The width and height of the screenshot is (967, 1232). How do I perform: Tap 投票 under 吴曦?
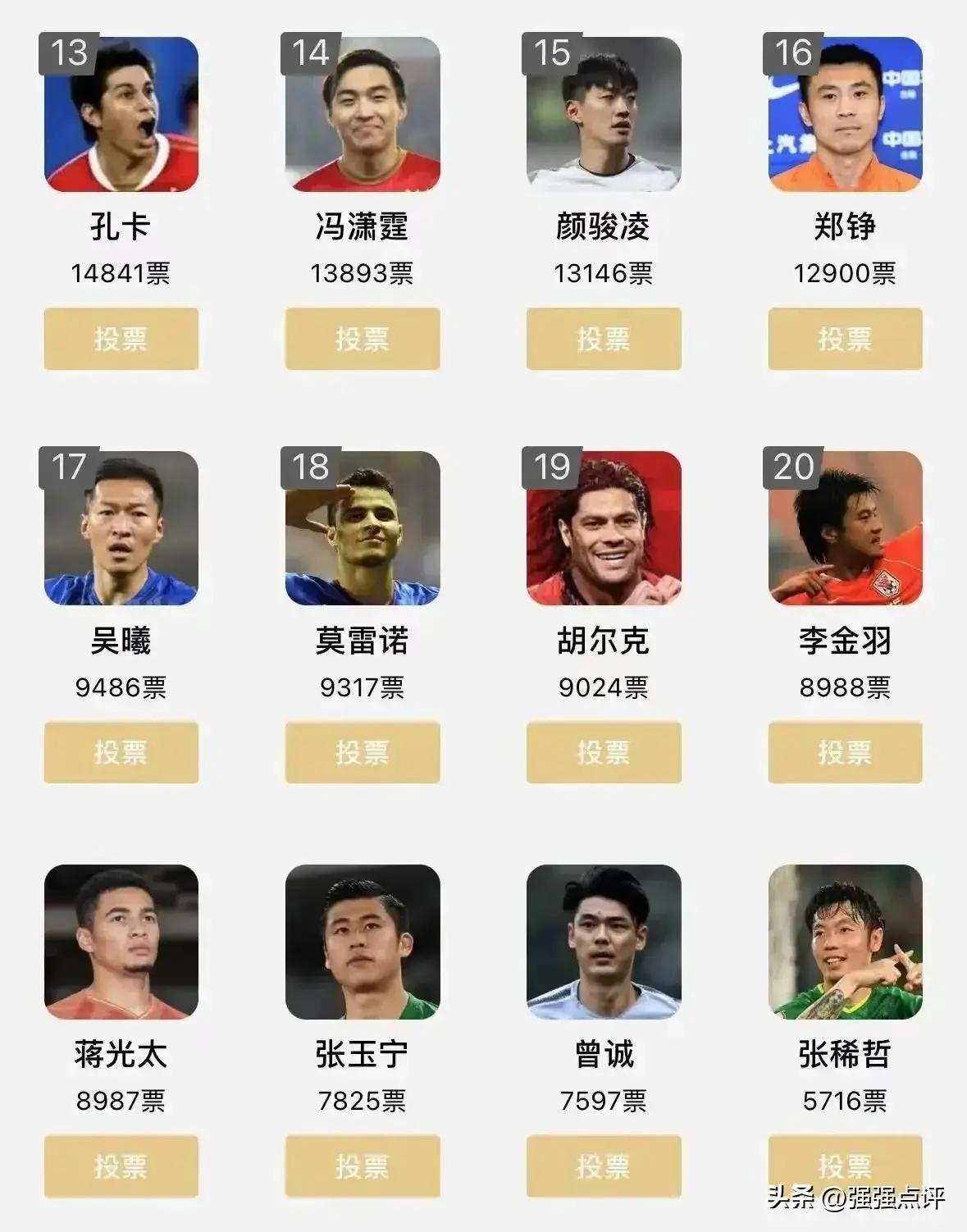coord(121,752)
